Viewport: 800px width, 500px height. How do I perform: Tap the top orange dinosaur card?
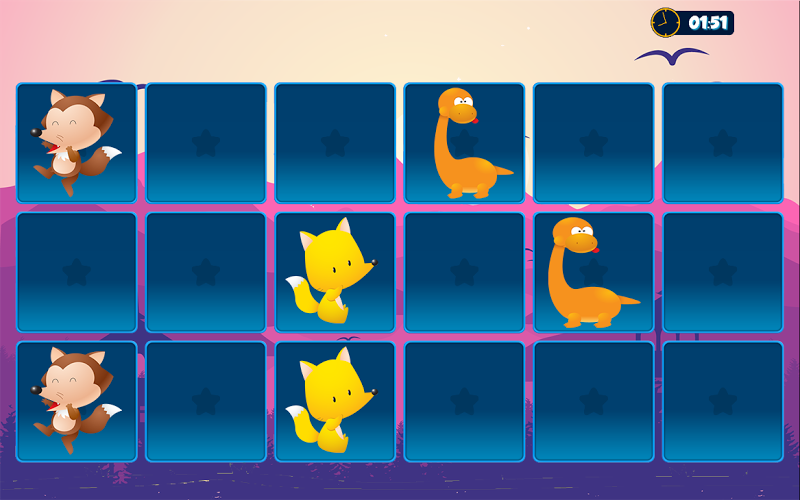[464, 143]
